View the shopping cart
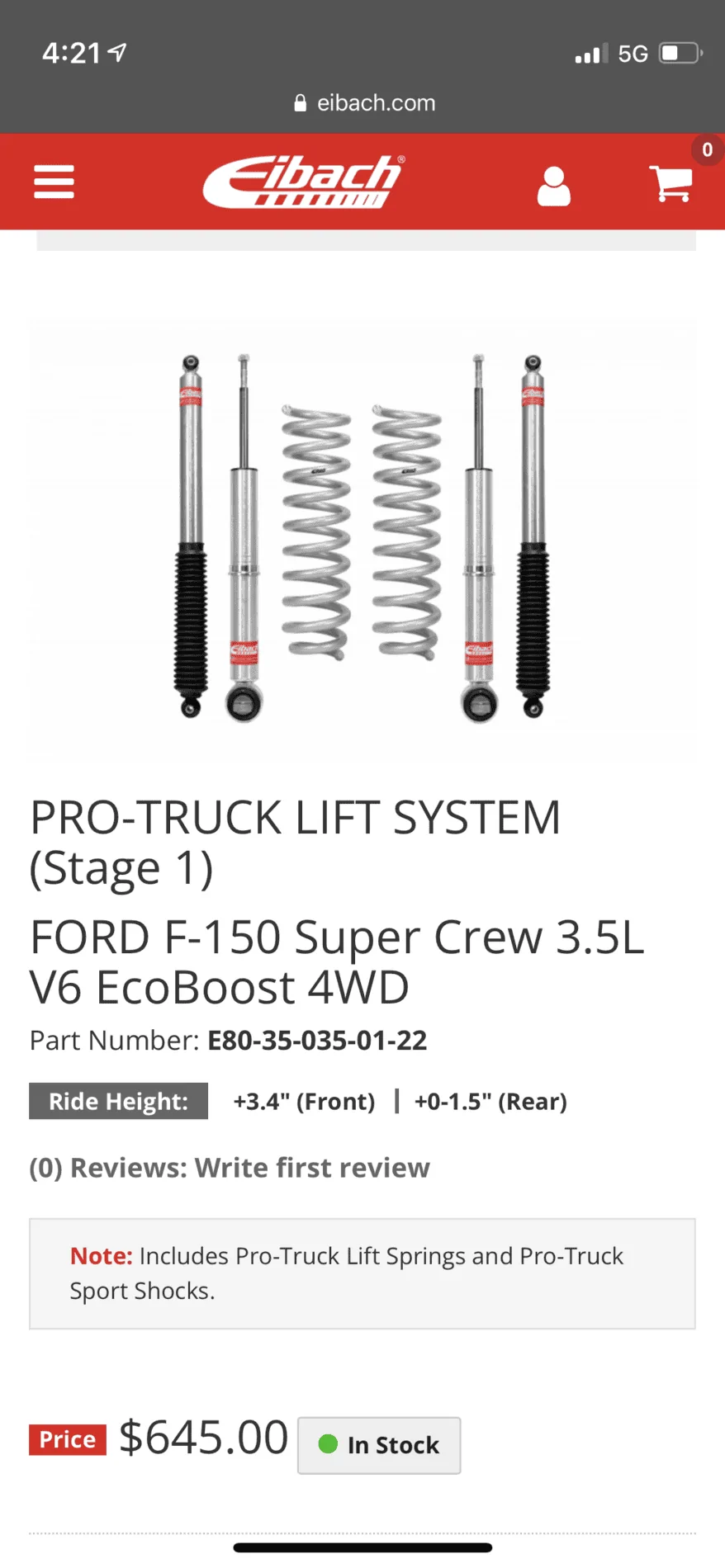This screenshot has height=1568, width=725. [x=671, y=183]
